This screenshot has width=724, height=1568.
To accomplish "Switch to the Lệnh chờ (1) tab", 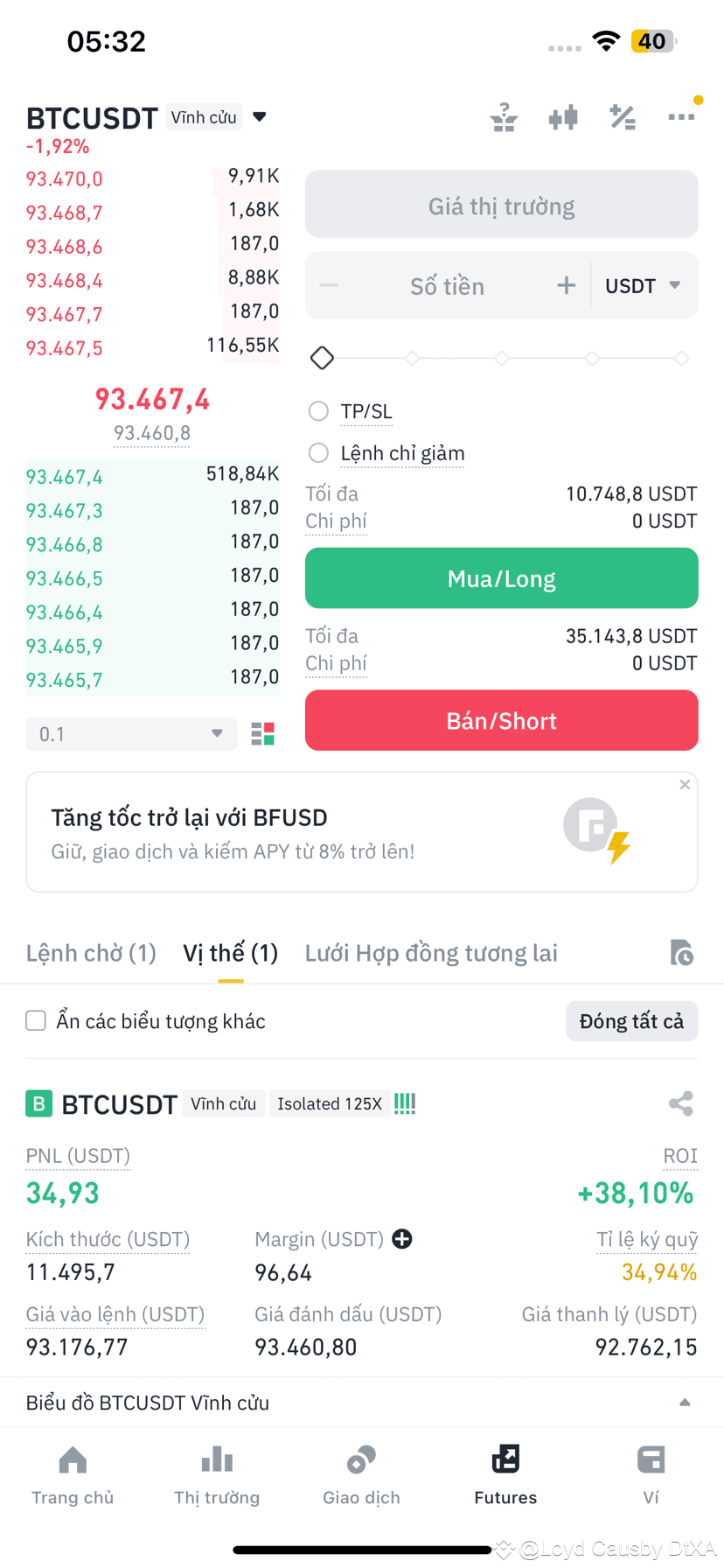I will [90, 952].
